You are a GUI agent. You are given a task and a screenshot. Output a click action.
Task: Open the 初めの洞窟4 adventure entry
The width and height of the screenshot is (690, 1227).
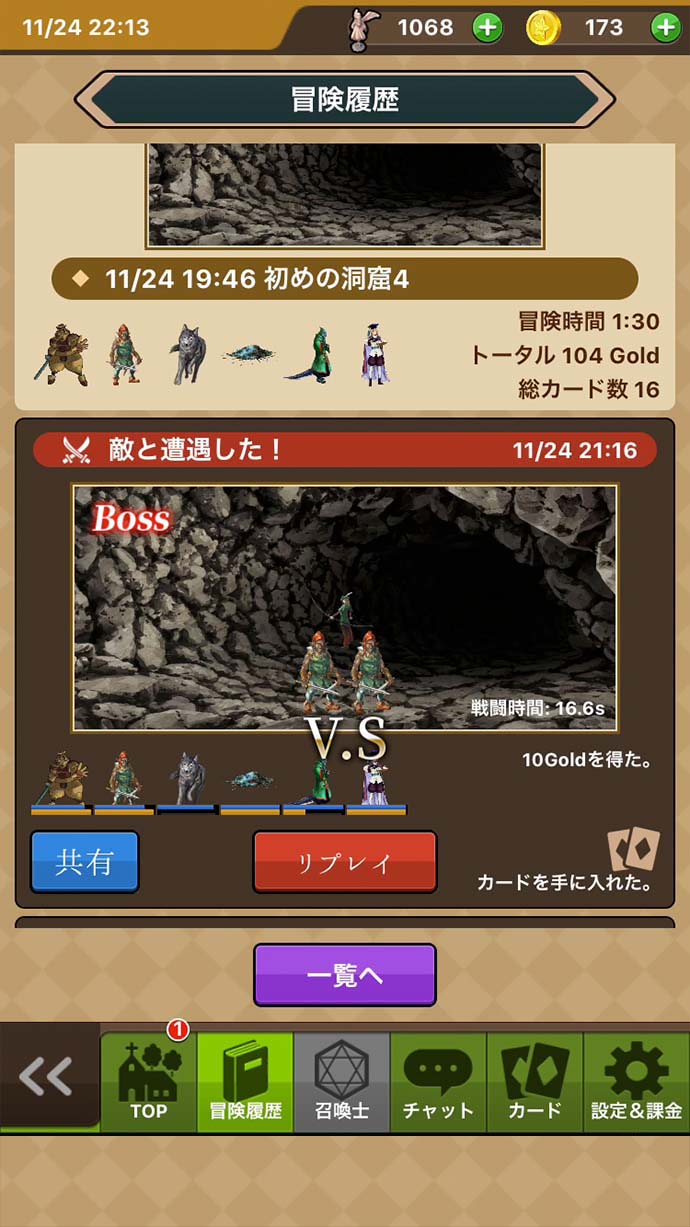[x=344, y=279]
